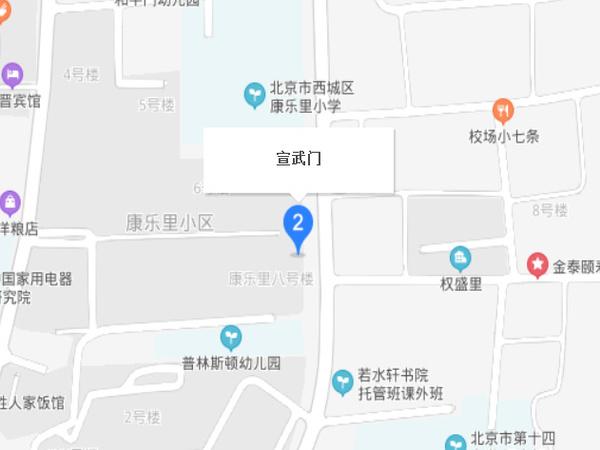The width and height of the screenshot is (600, 450).
Task: Open the 宣武门 info bubble
Action: point(298,159)
